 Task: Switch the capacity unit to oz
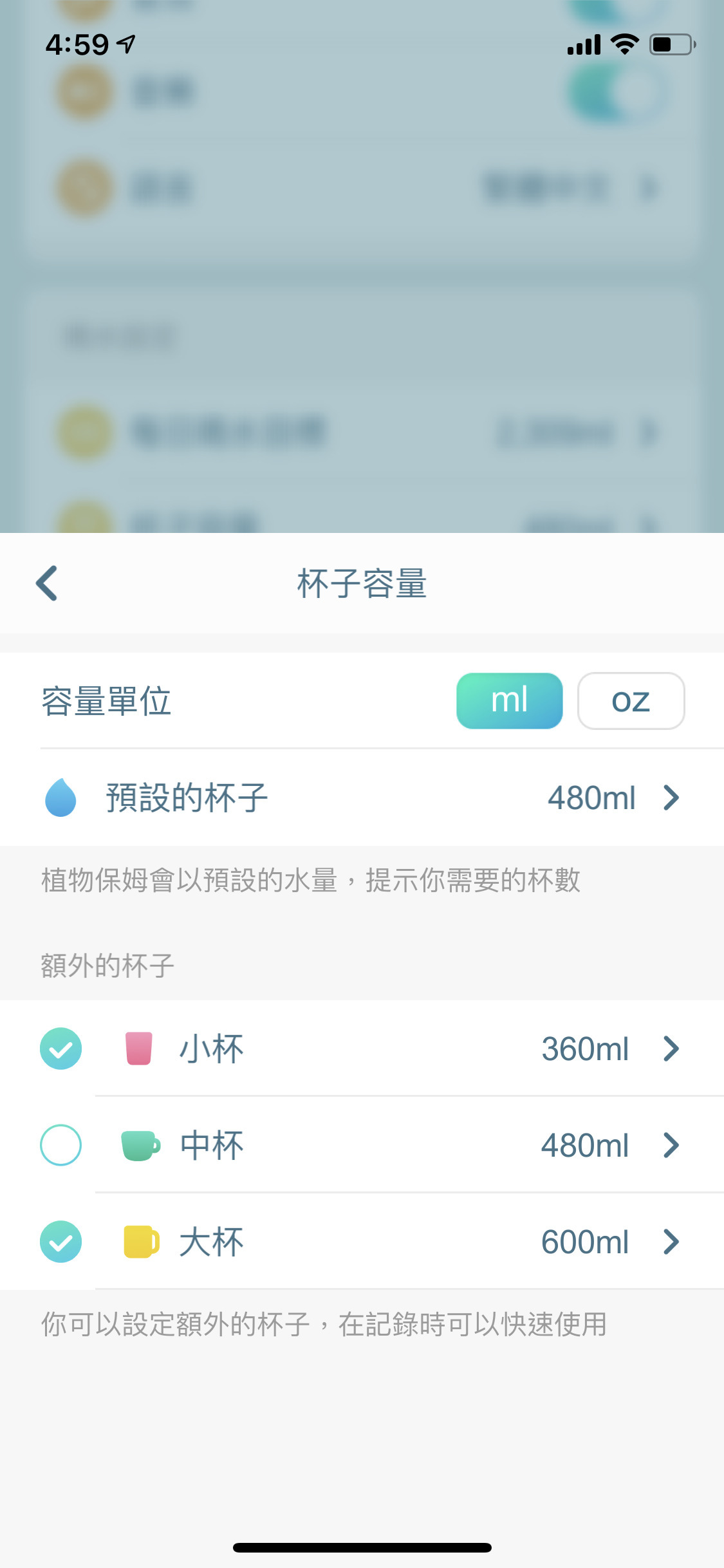pos(631,700)
